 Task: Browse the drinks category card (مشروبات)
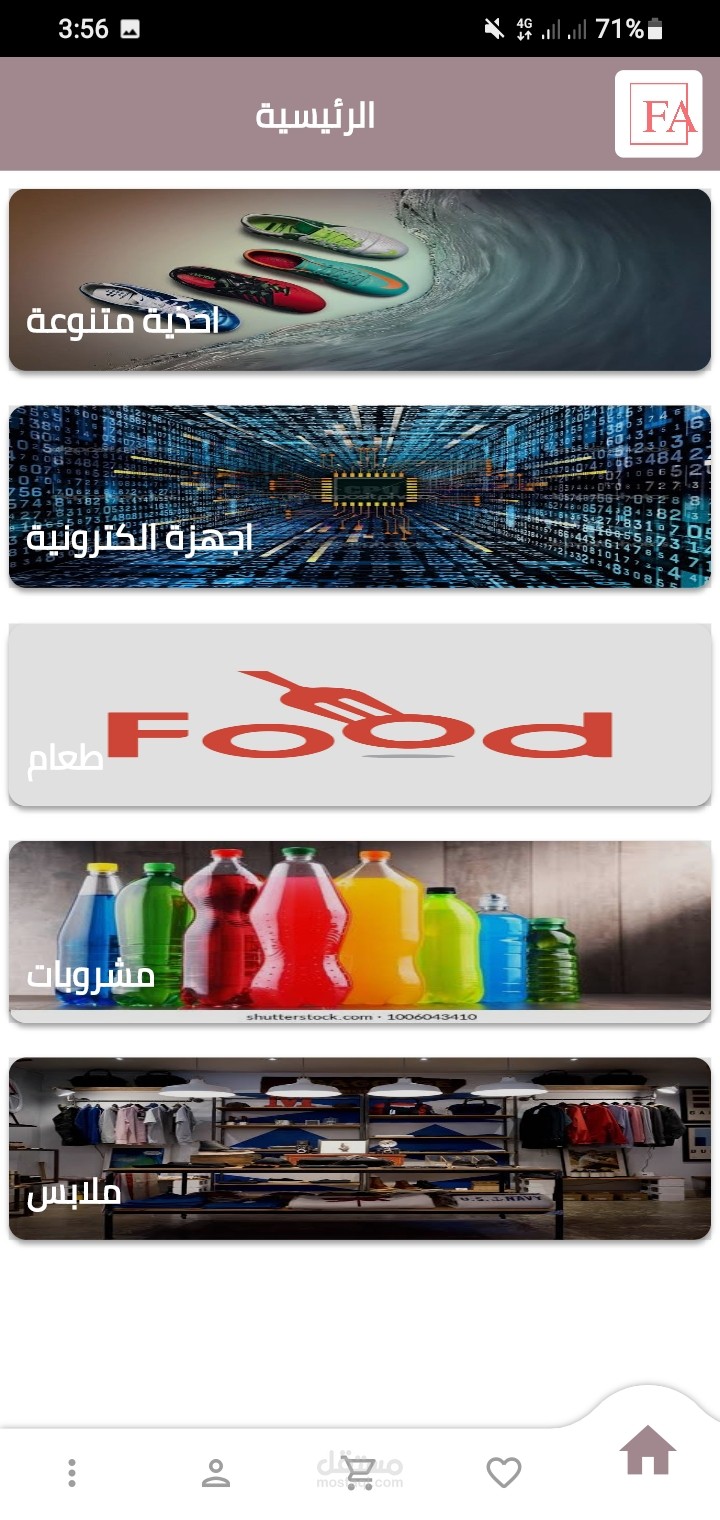coord(360,931)
